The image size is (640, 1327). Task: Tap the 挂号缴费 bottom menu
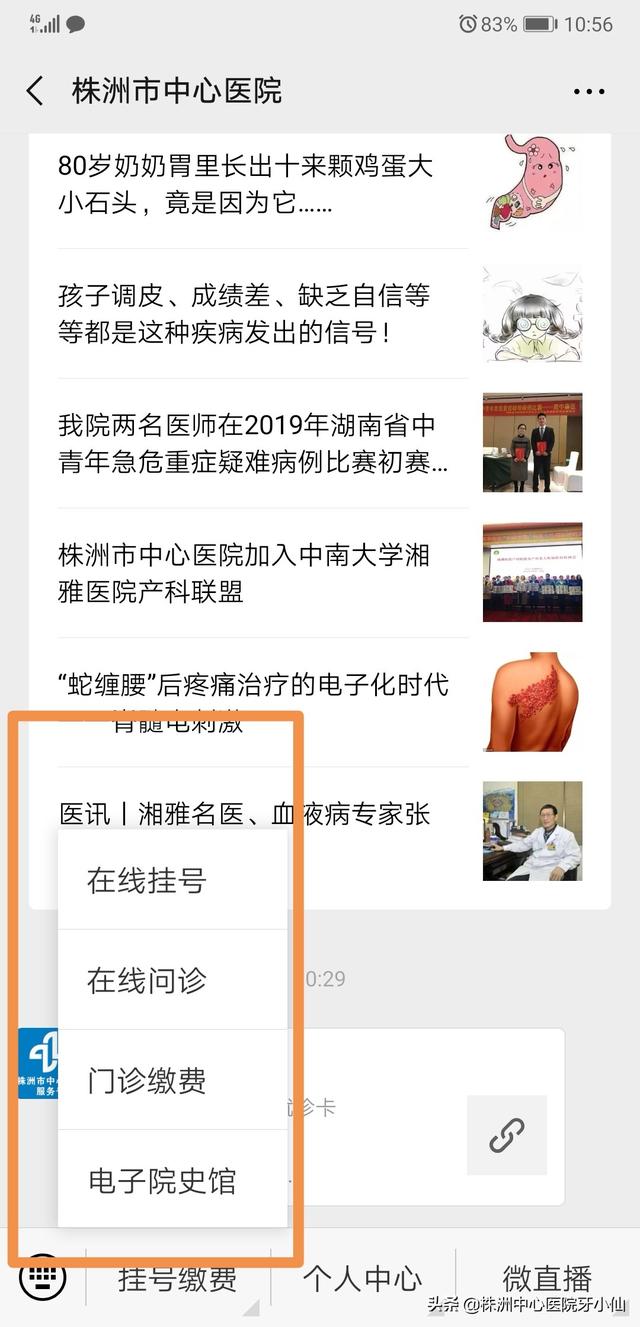[x=178, y=1278]
